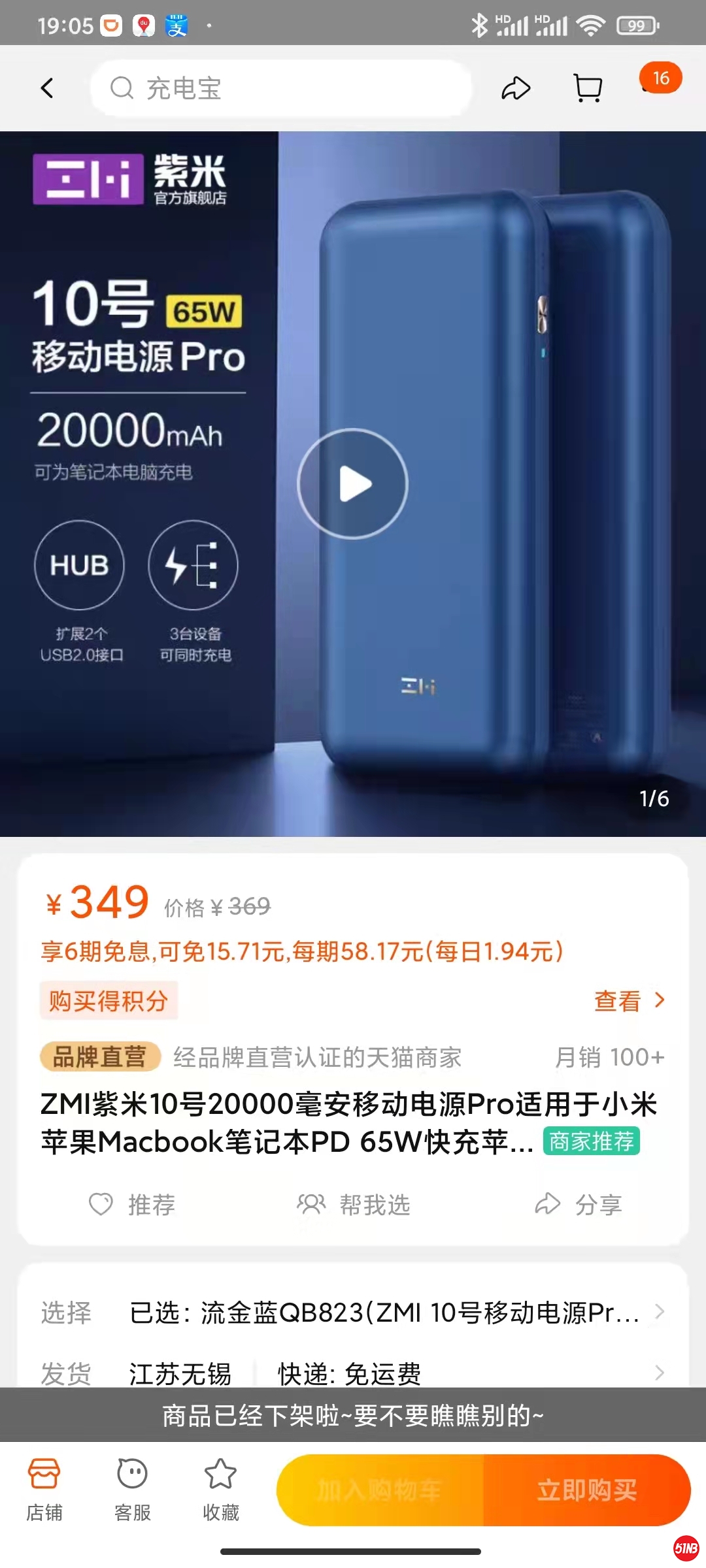Open the shopping cart icon
The height and width of the screenshot is (1568, 706).
pos(588,88)
